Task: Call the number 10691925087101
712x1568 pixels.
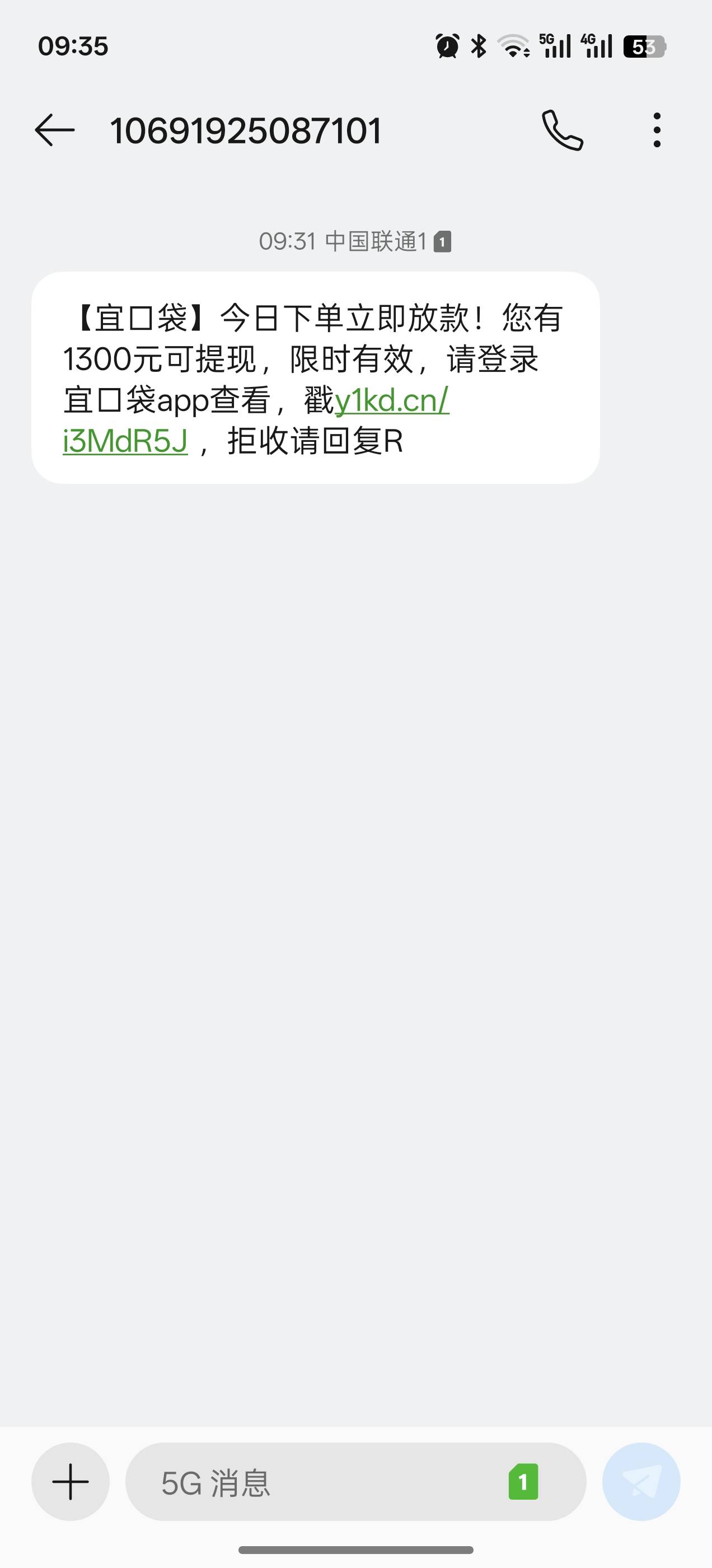Action: point(563,130)
